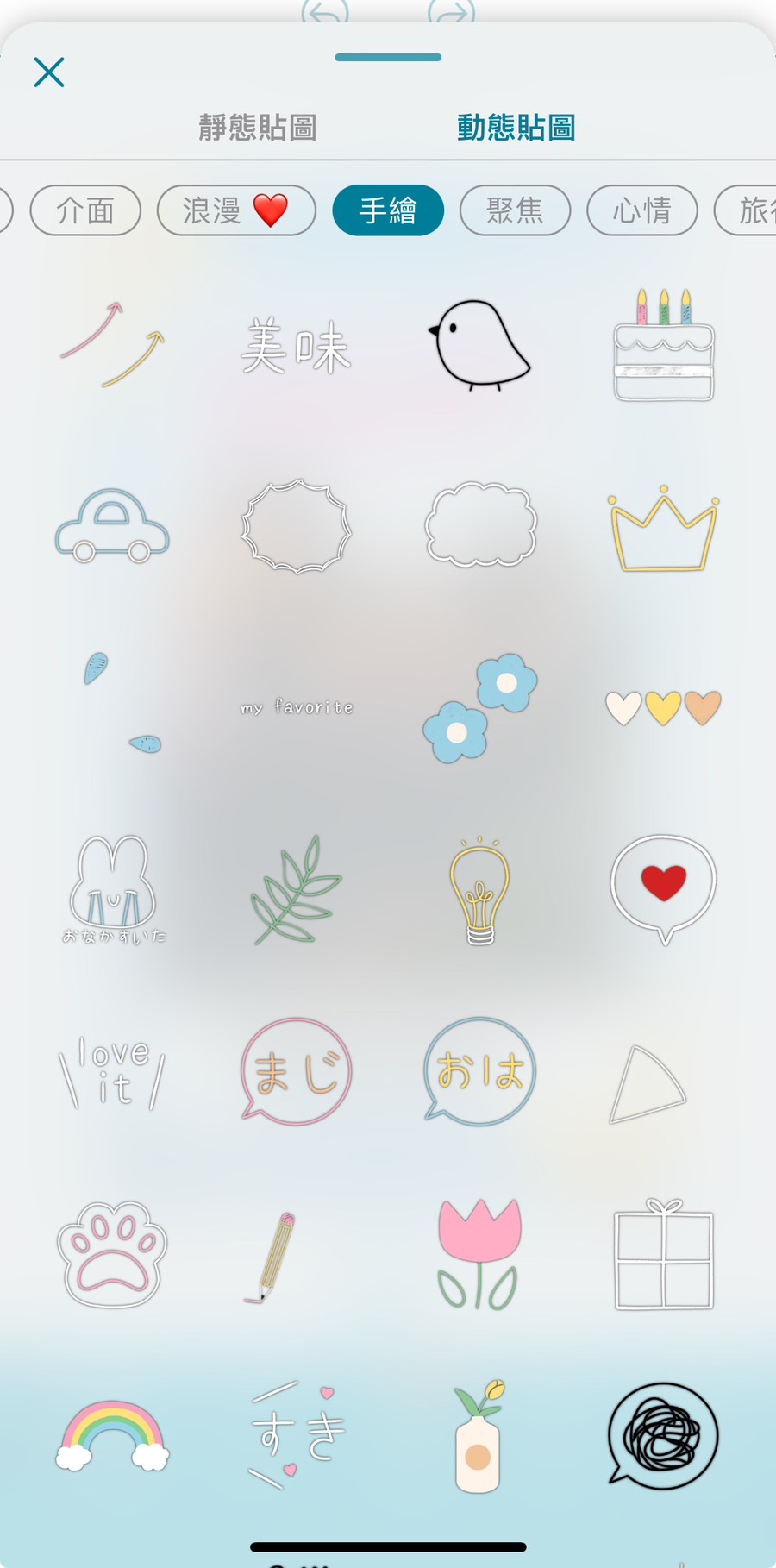
Task: Pick the blue car doodle sticker
Action: click(110, 526)
